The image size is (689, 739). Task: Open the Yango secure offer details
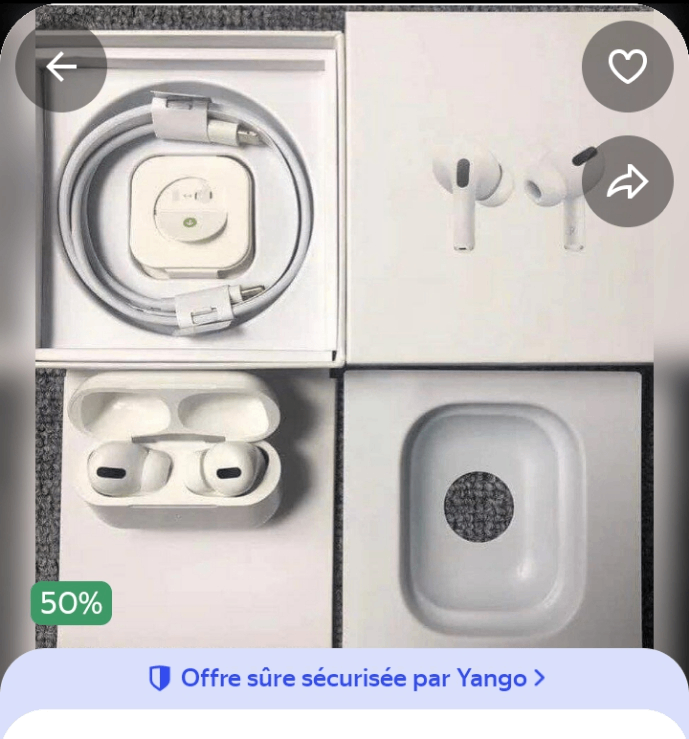tap(346, 678)
